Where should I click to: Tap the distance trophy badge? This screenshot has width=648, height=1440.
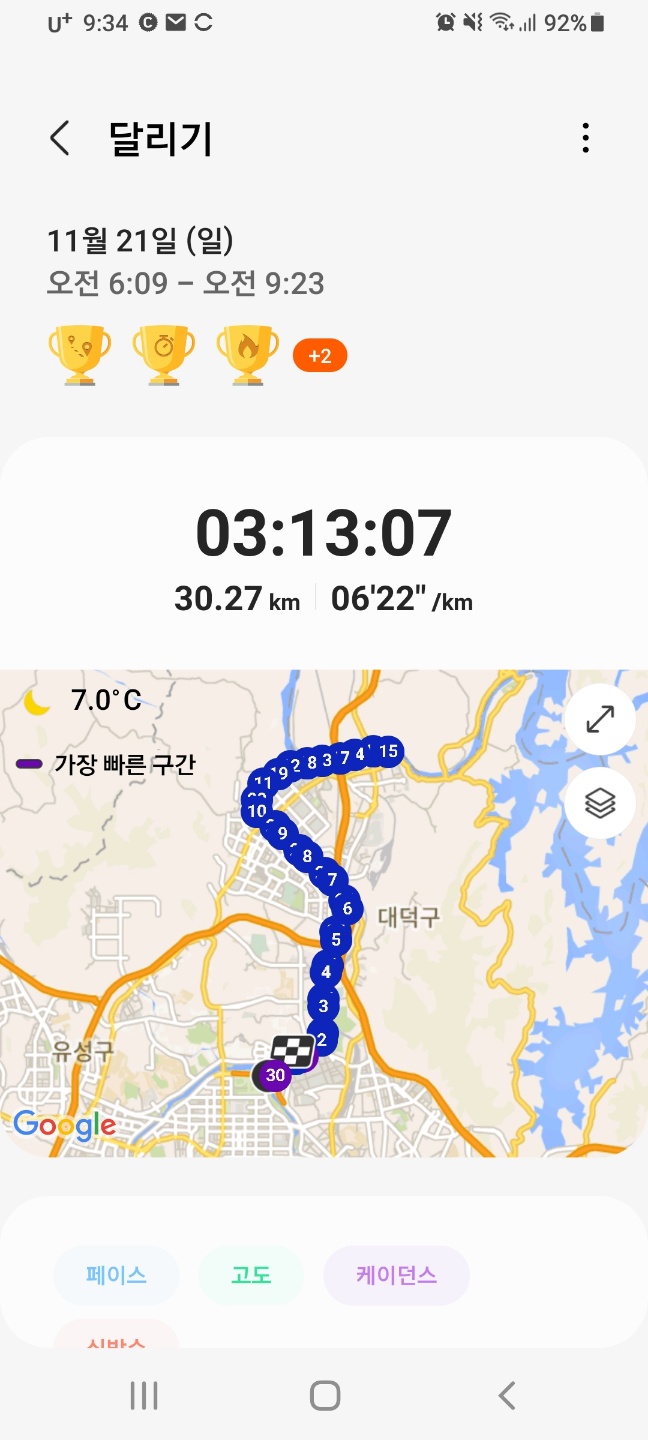pos(79,355)
